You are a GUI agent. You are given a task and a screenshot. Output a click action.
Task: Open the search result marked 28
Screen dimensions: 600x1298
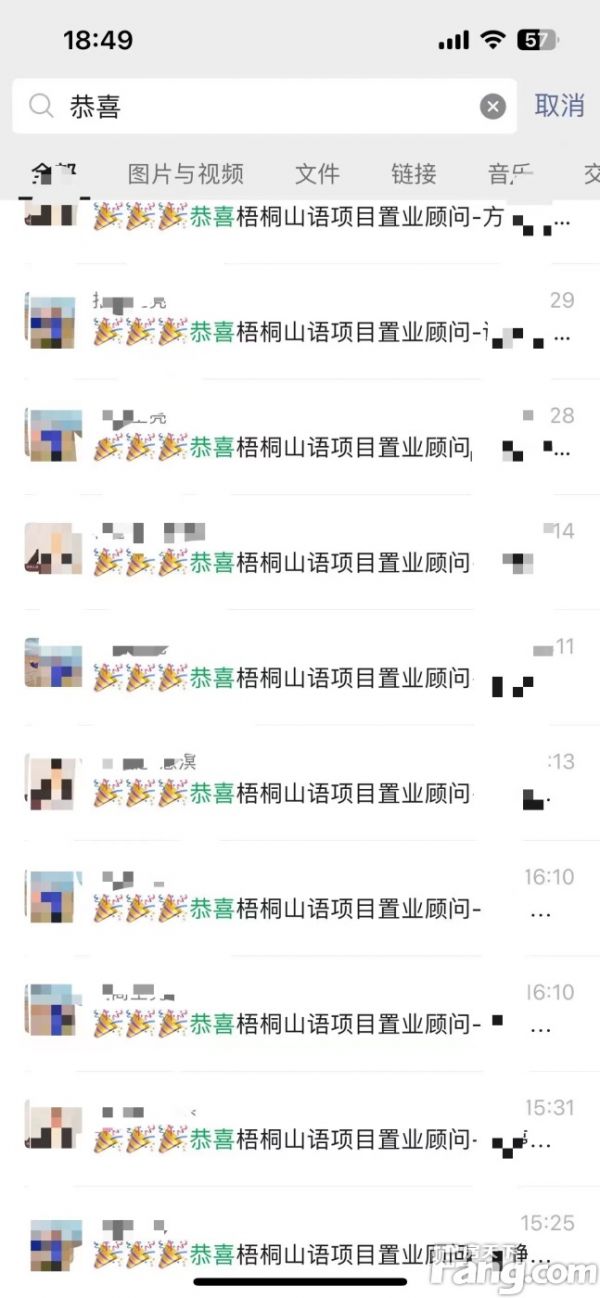click(x=300, y=437)
